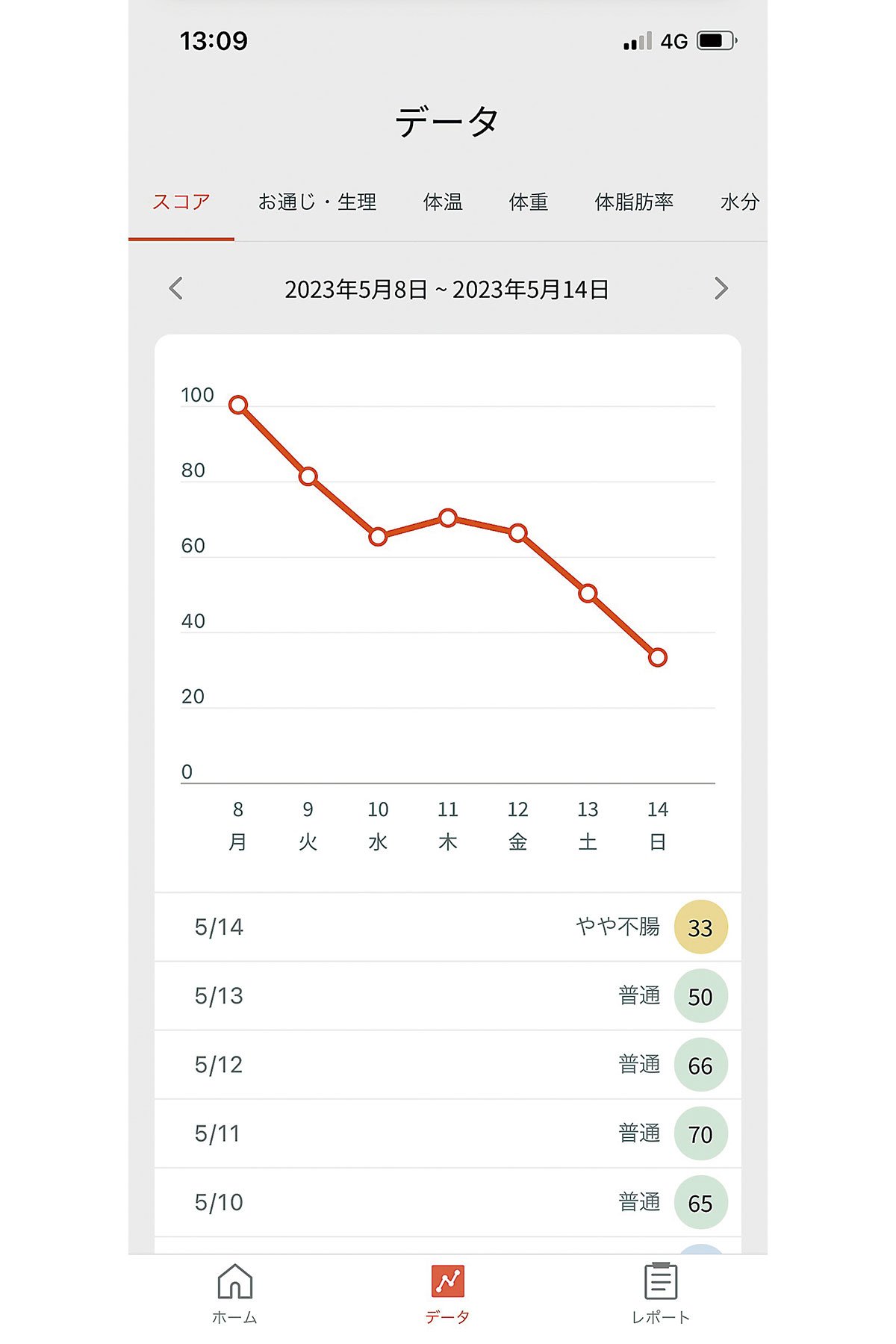Tap the 5/10 score entry

coord(448,1202)
